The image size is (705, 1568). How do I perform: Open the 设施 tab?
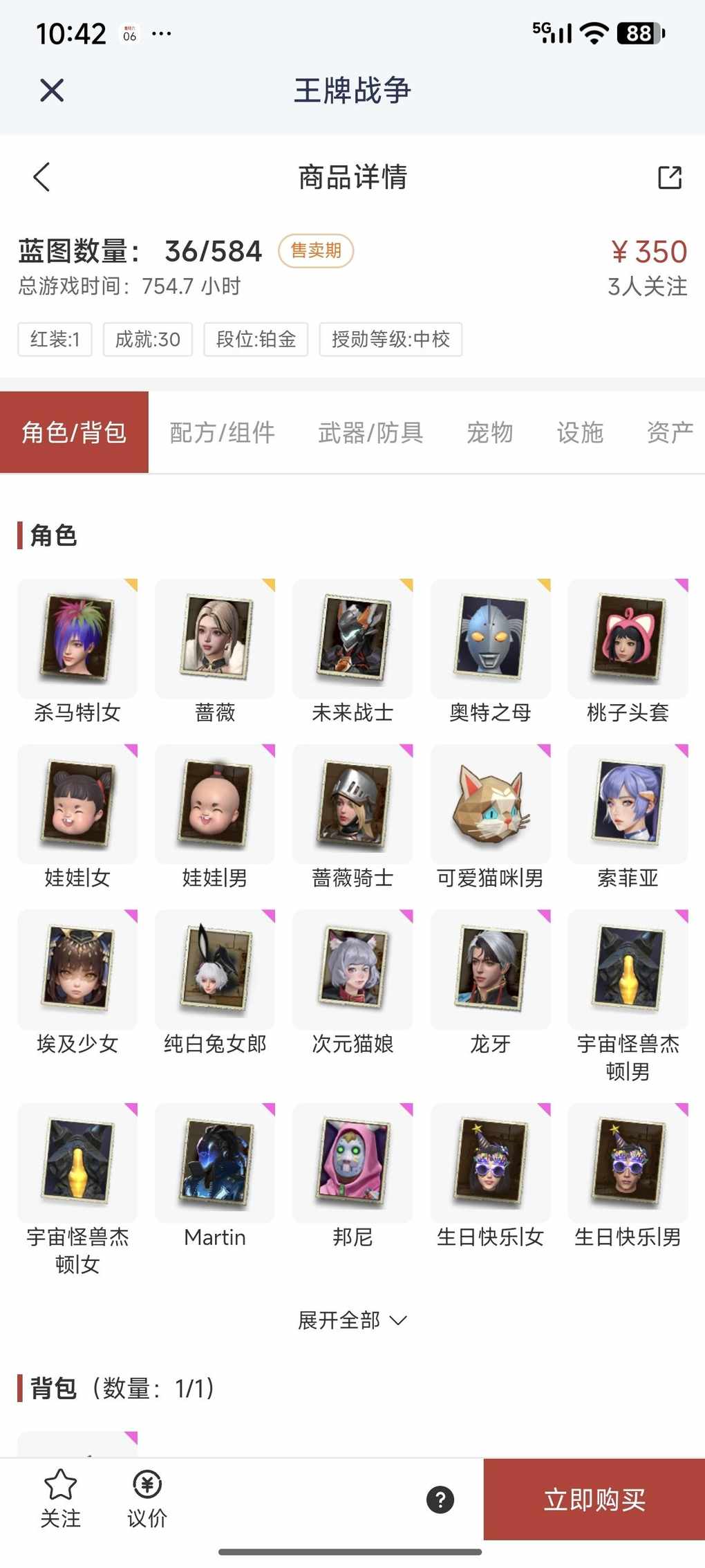click(x=580, y=433)
